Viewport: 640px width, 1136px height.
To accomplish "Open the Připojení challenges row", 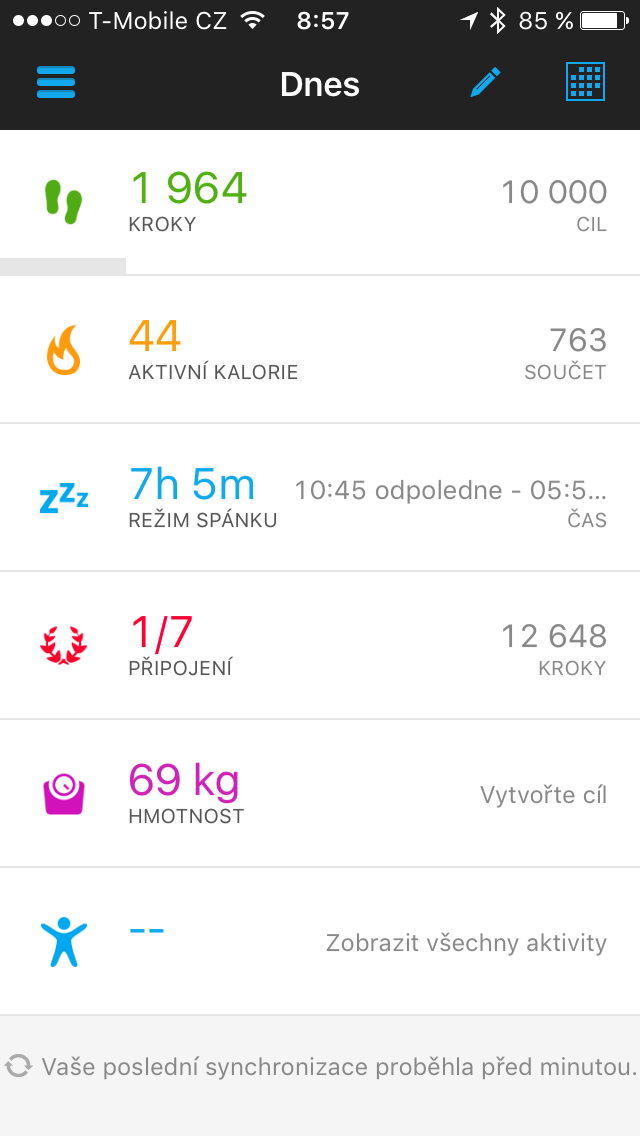I will [x=320, y=645].
